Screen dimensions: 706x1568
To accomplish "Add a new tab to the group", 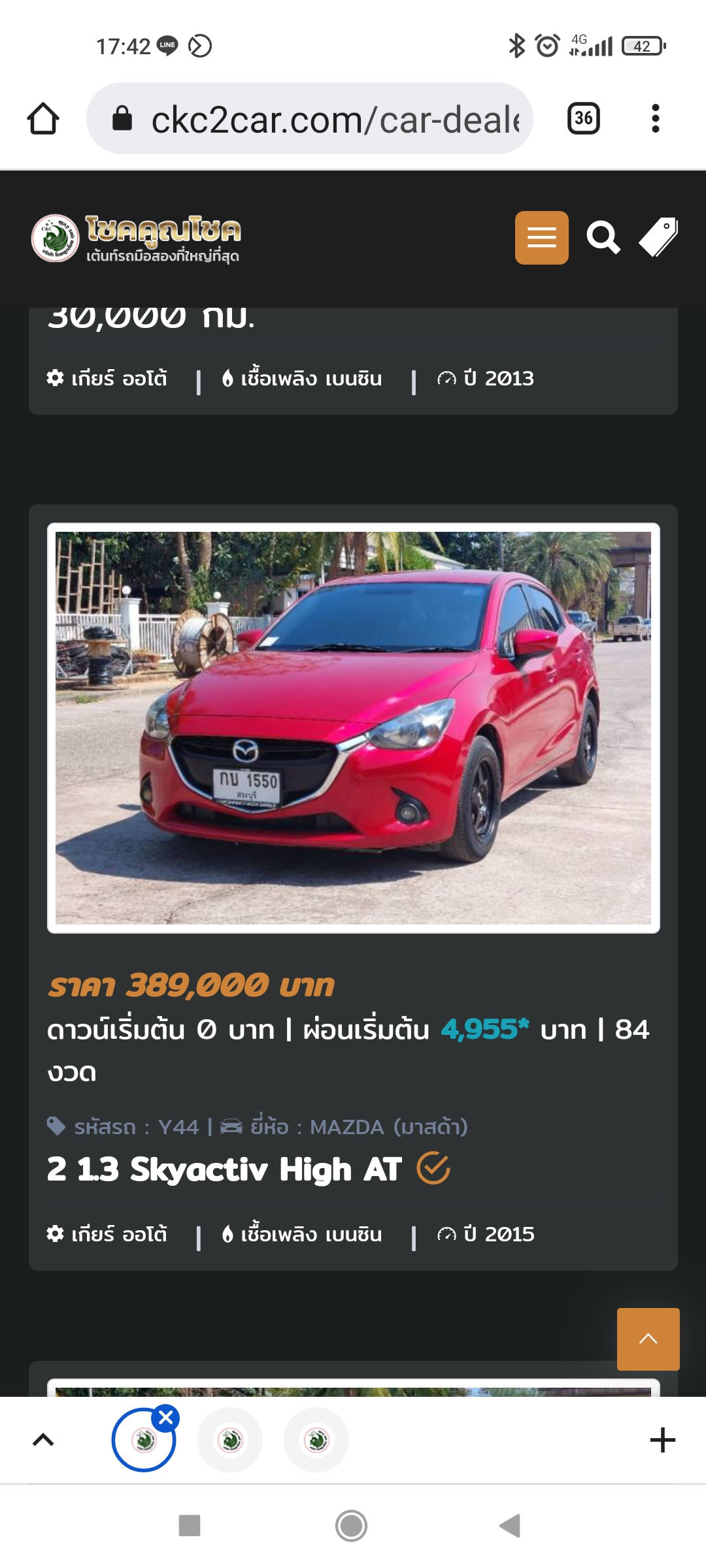I will coord(662,1440).
